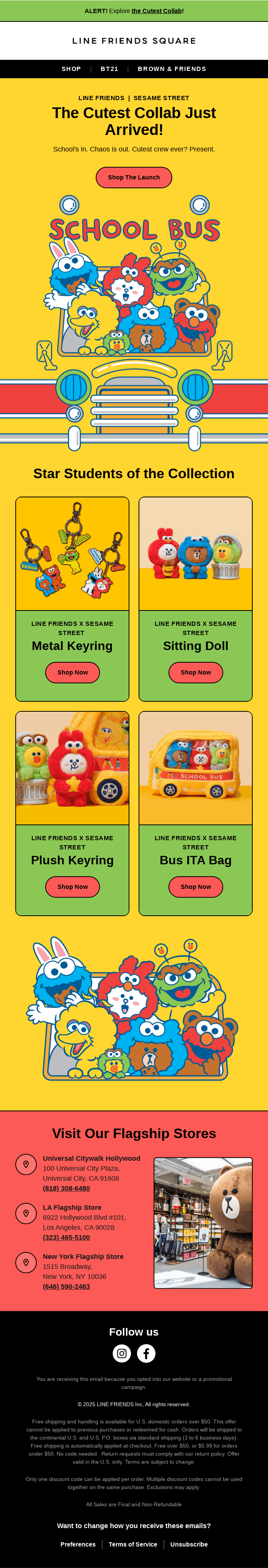The image size is (268, 1568).
Task: Open 'the Cutest Collab' alert link
Action: pyautogui.click(x=157, y=11)
